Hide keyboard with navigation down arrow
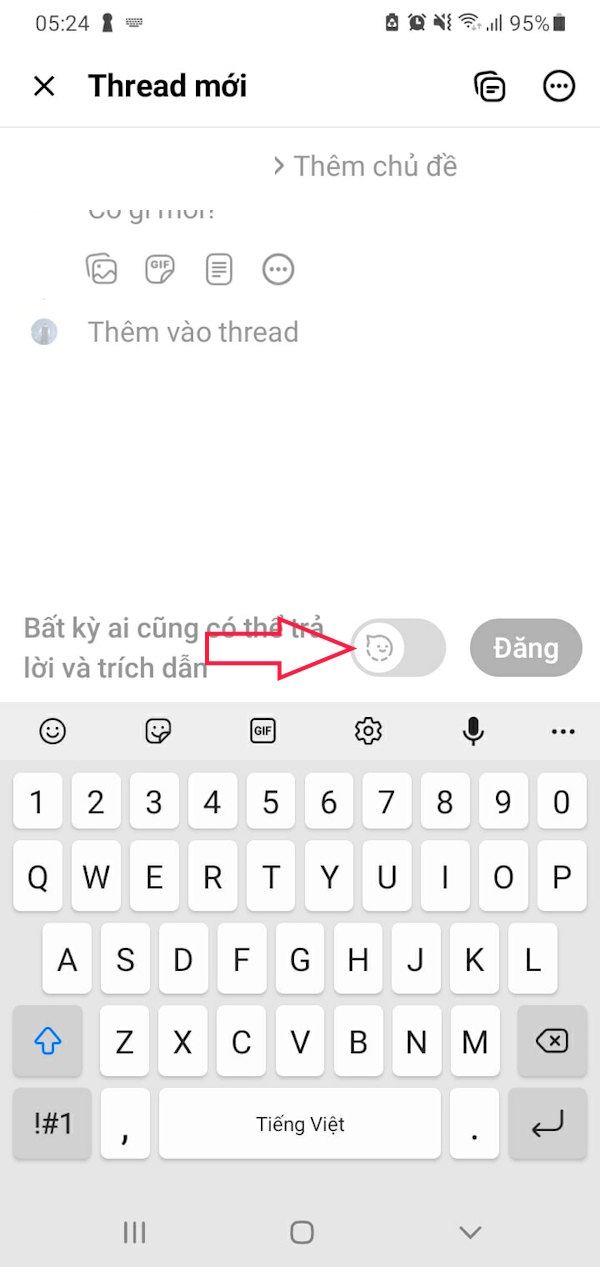Screen dimensions: 600x1267 pos(469,1231)
